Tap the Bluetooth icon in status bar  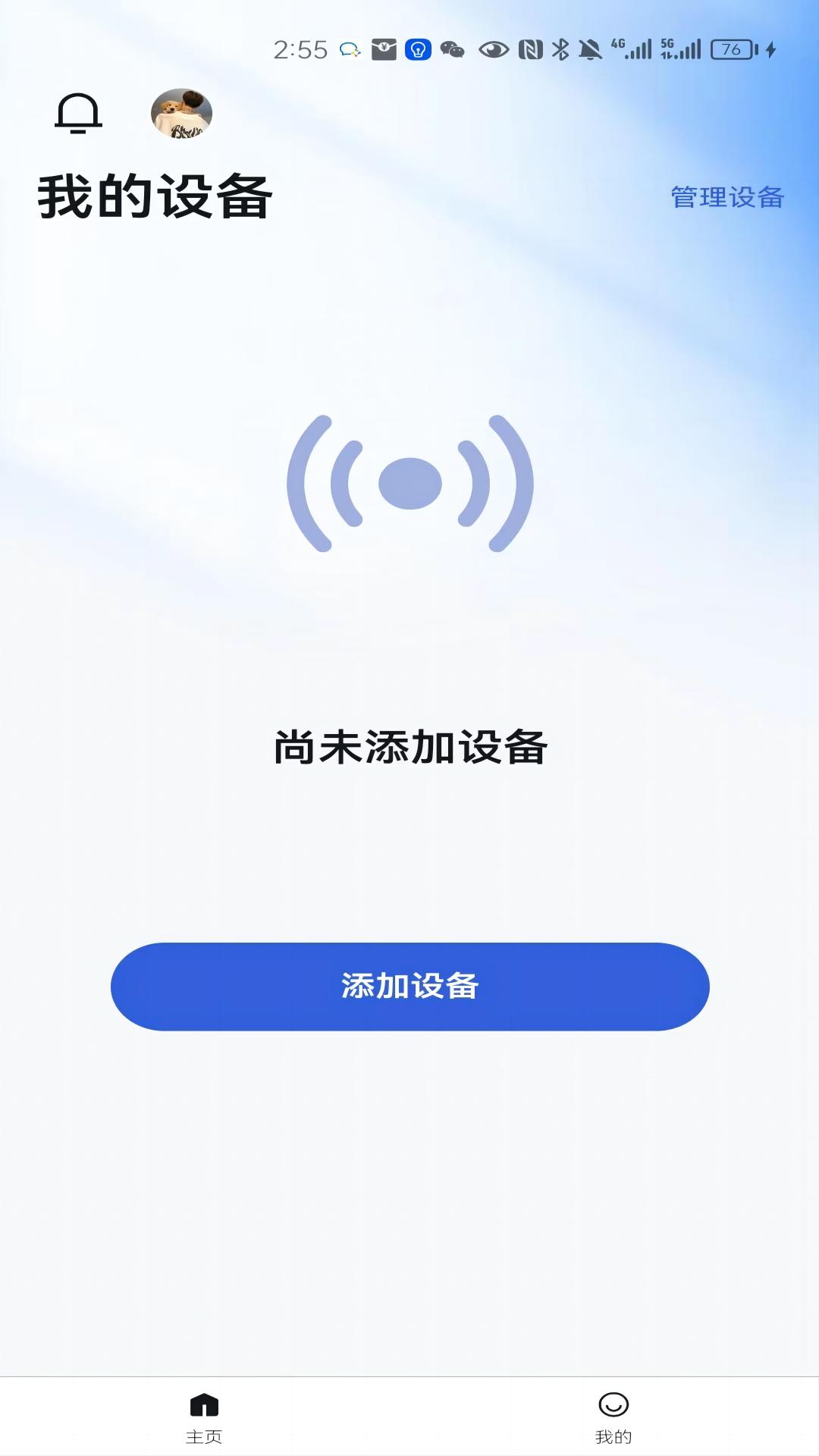pos(560,49)
